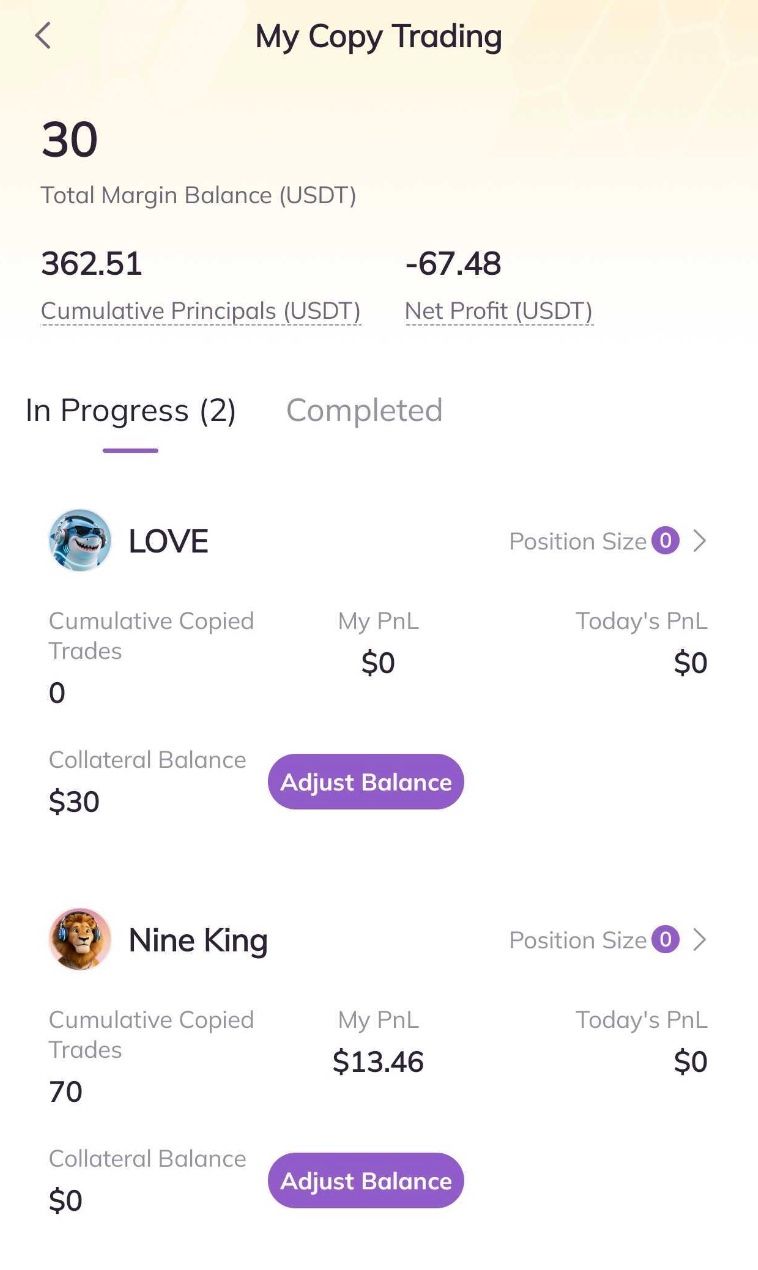Image resolution: width=758 pixels, height=1270 pixels.
Task: Select the In Progress tab
Action: (x=131, y=411)
